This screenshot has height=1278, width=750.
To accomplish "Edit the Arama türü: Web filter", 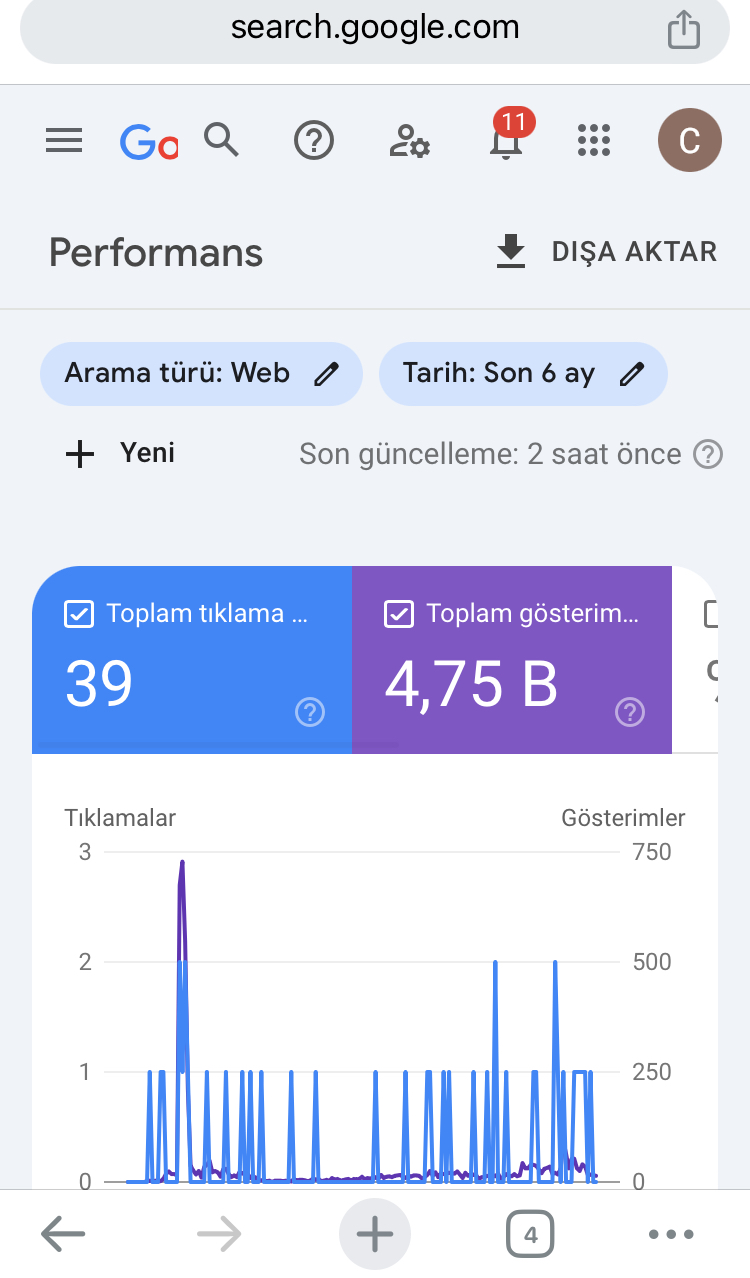I will [x=201, y=374].
